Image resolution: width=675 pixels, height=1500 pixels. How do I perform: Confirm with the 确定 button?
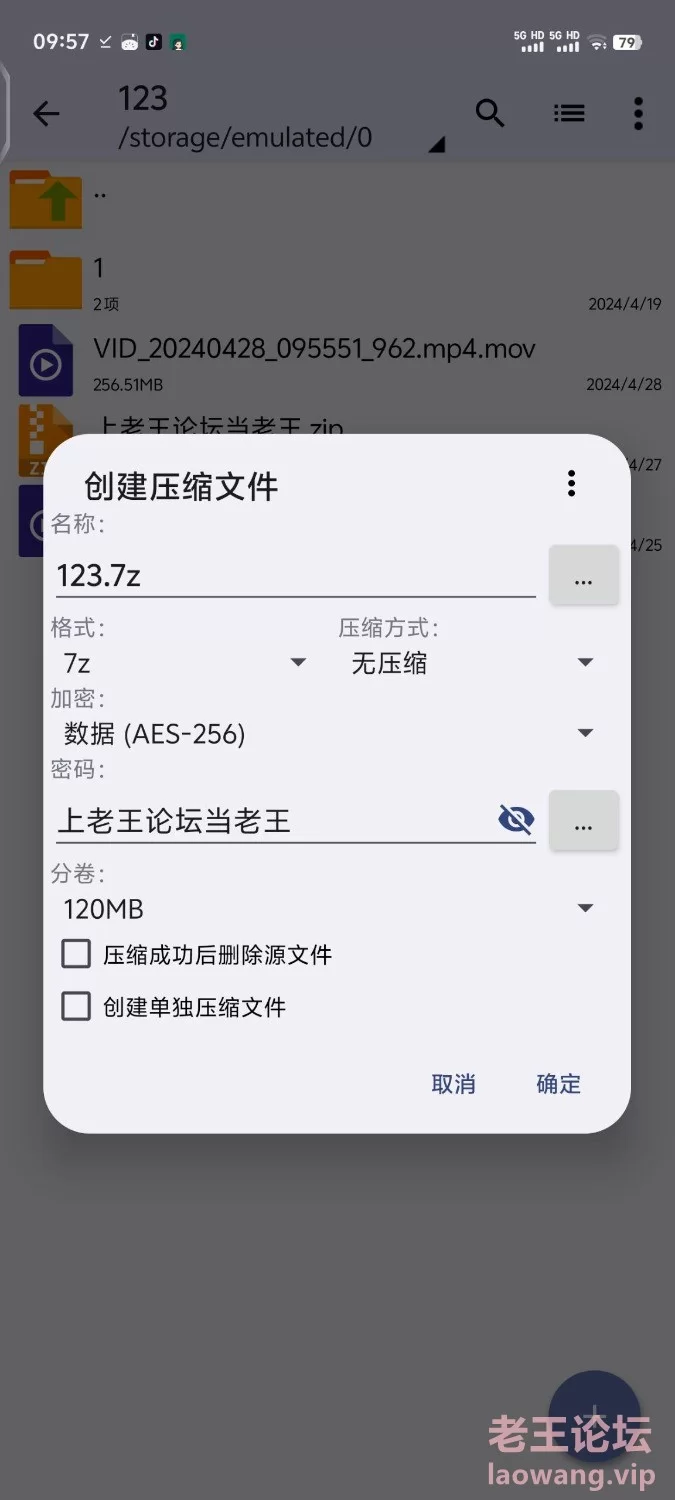pyautogui.click(x=558, y=1084)
